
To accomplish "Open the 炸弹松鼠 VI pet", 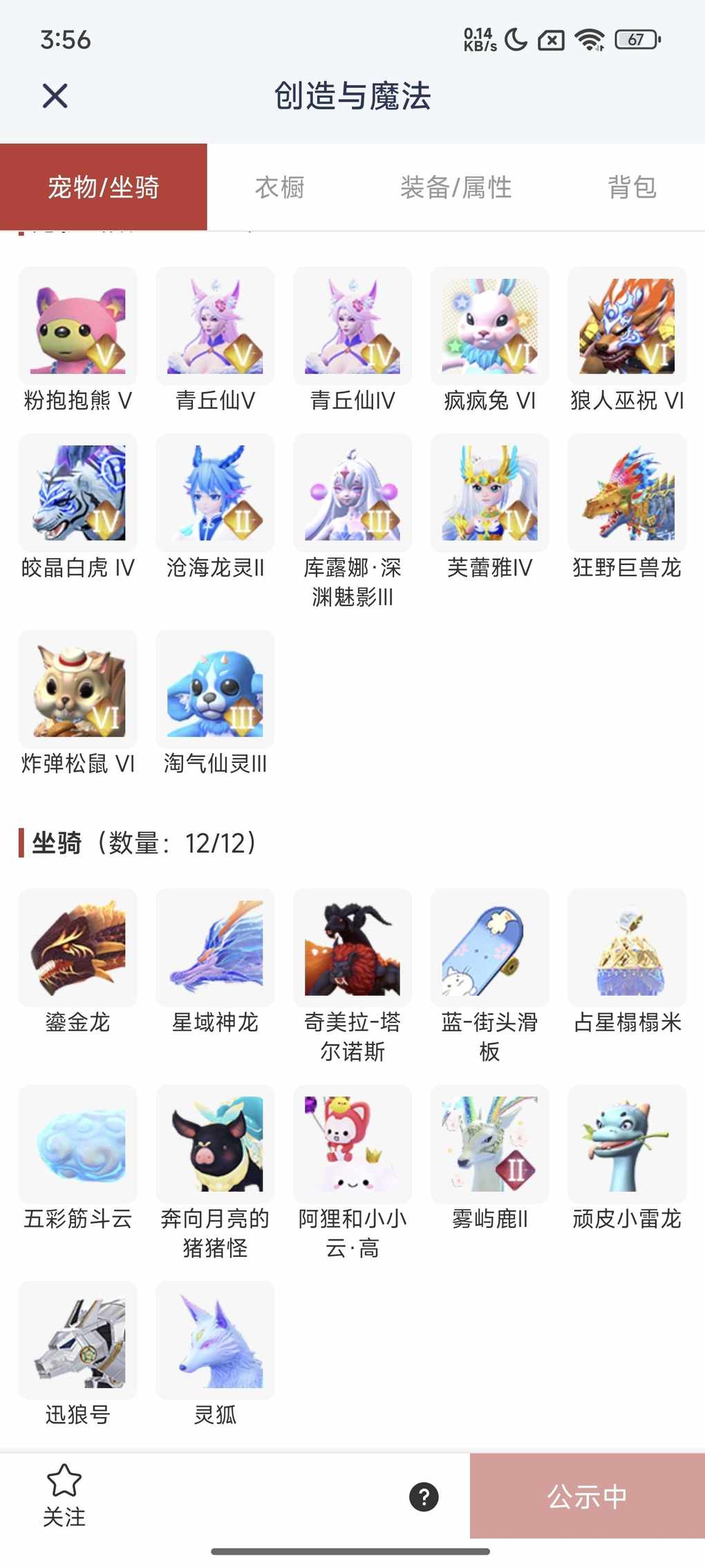I will coord(78,690).
